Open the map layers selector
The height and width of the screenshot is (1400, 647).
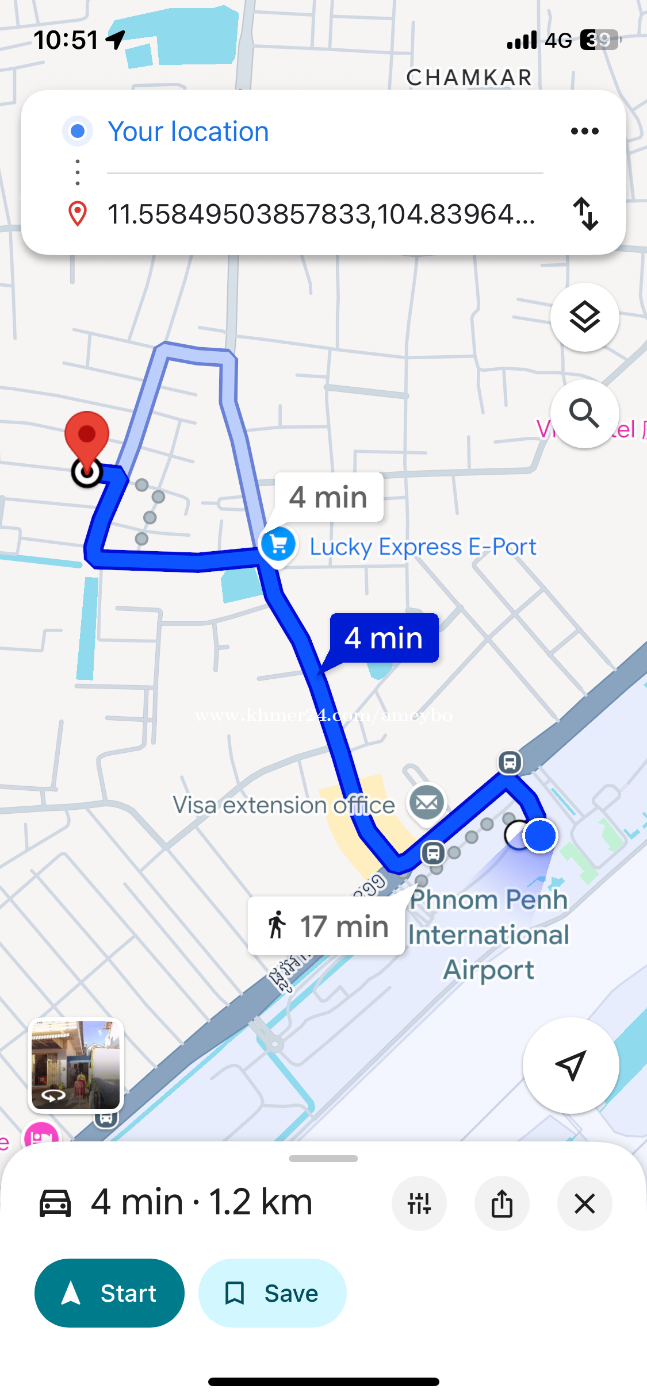point(584,317)
